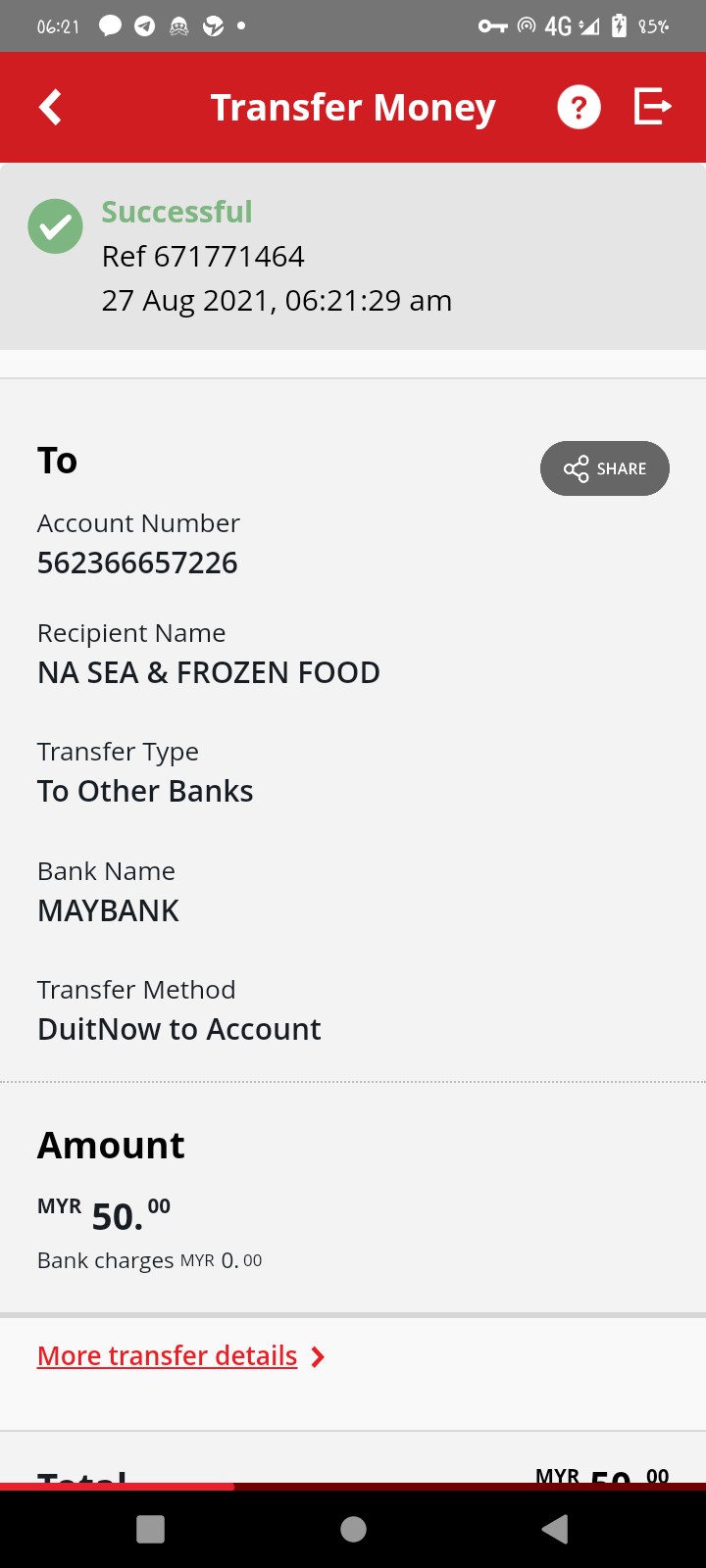The height and width of the screenshot is (1568, 706).
Task: Open the help question mark icon
Action: [579, 107]
